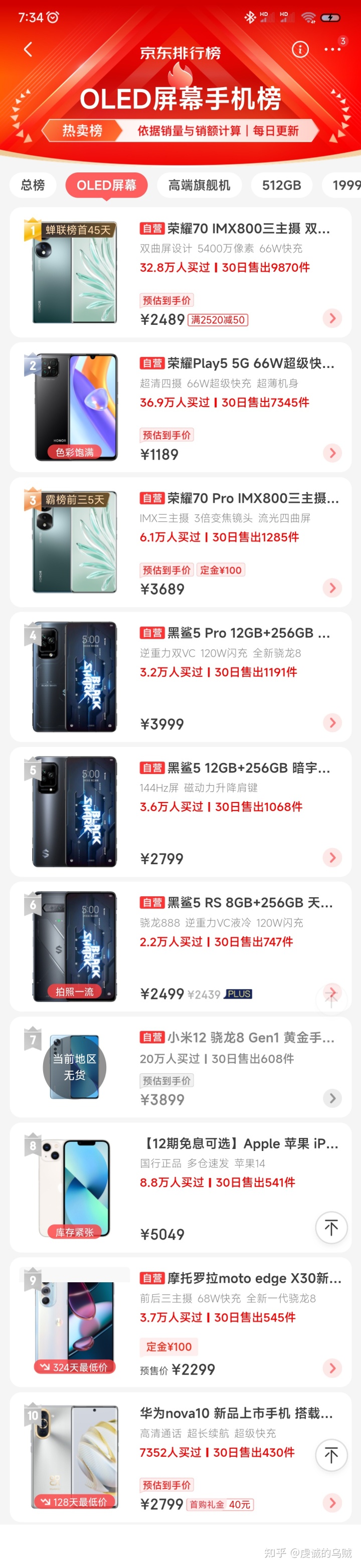
Task: Switch to the 512GB tab
Action: [x=281, y=185]
